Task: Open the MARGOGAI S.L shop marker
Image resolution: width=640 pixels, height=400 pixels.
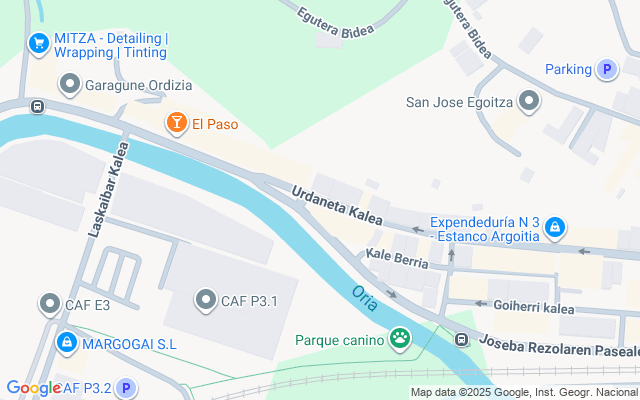Action: coord(67,343)
